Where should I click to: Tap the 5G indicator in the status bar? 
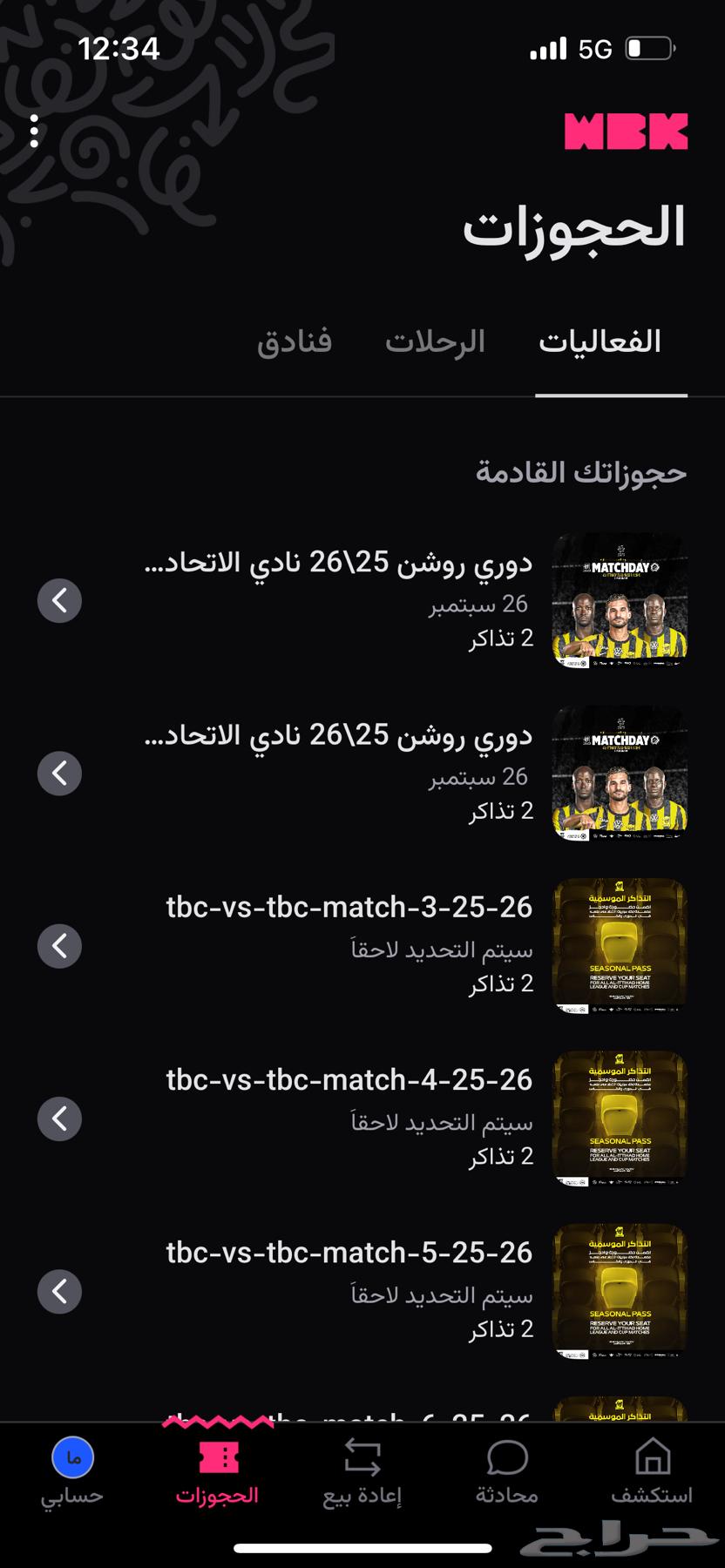(x=594, y=49)
